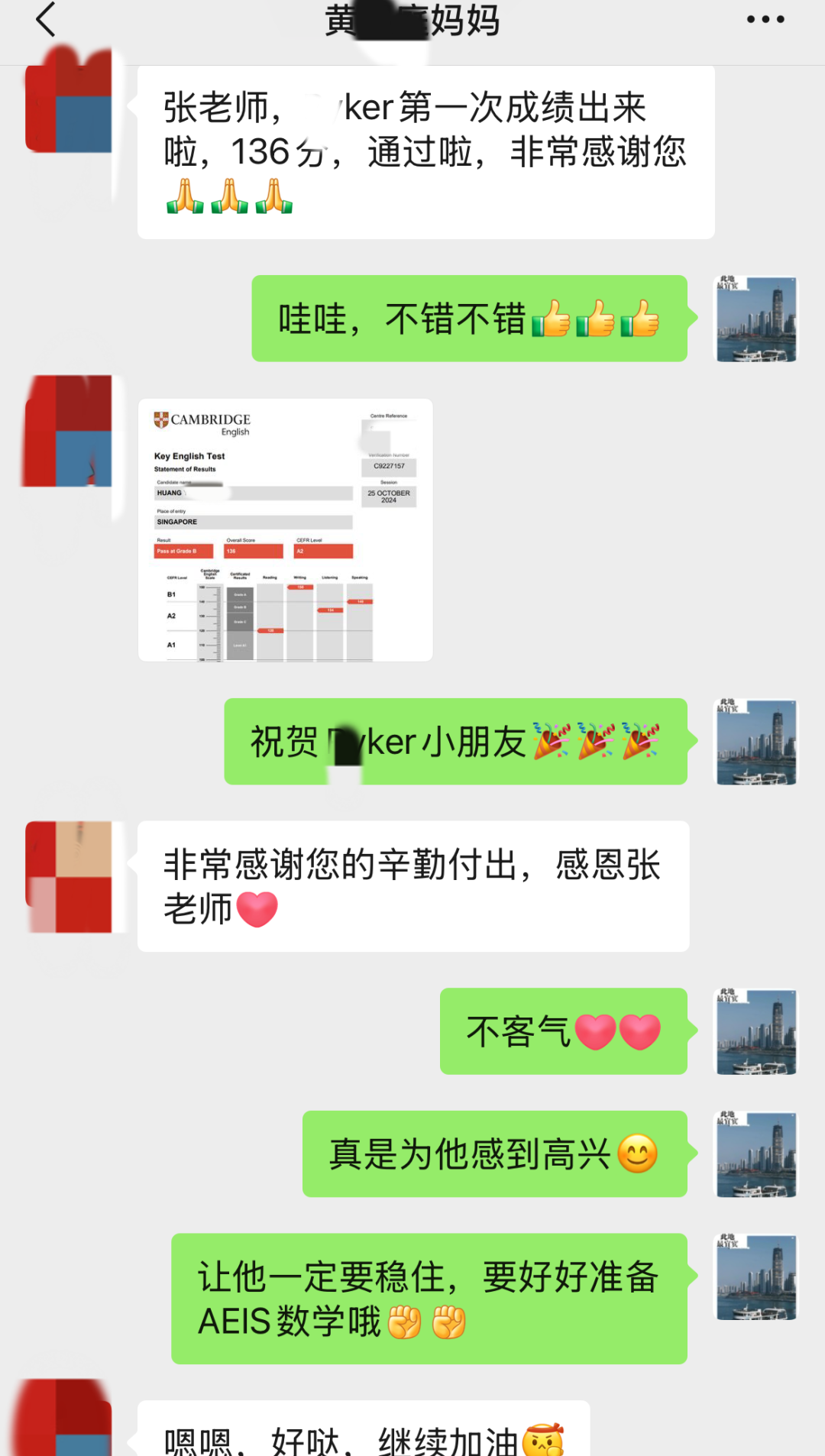The height and width of the screenshot is (1456, 825).
Task: Open the Cambridge Key English Test result image
Action: pos(286,529)
